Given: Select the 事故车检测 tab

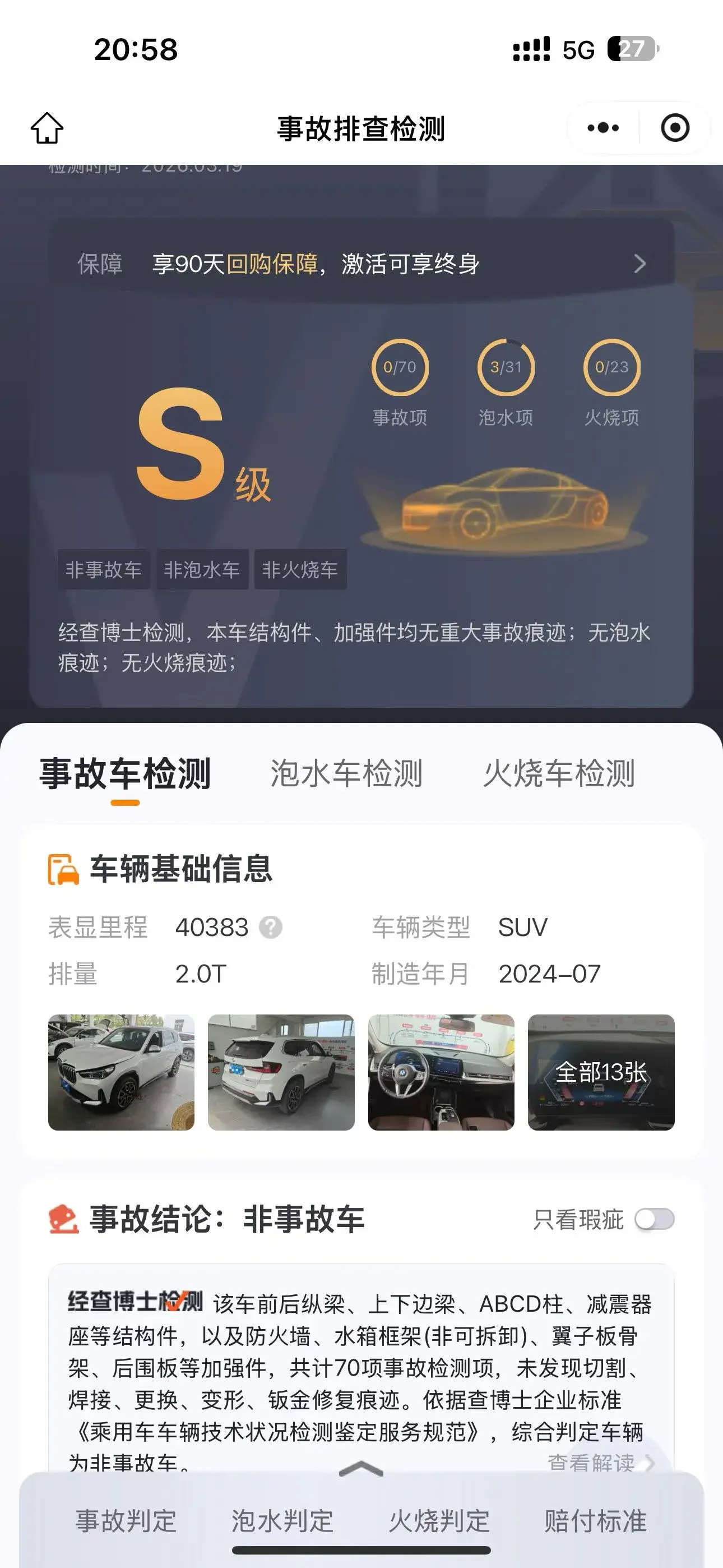Looking at the screenshot, I should click(125, 774).
